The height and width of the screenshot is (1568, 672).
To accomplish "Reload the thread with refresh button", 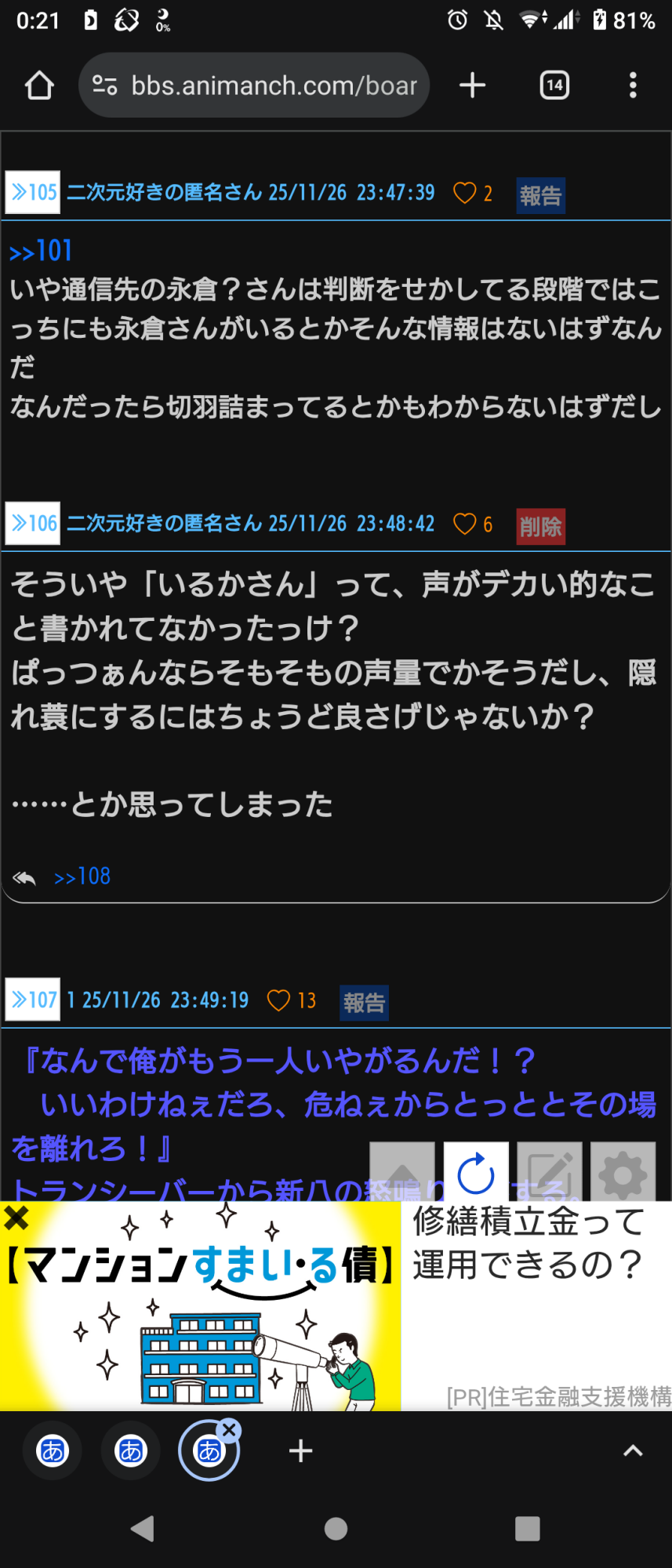I will point(476,1172).
